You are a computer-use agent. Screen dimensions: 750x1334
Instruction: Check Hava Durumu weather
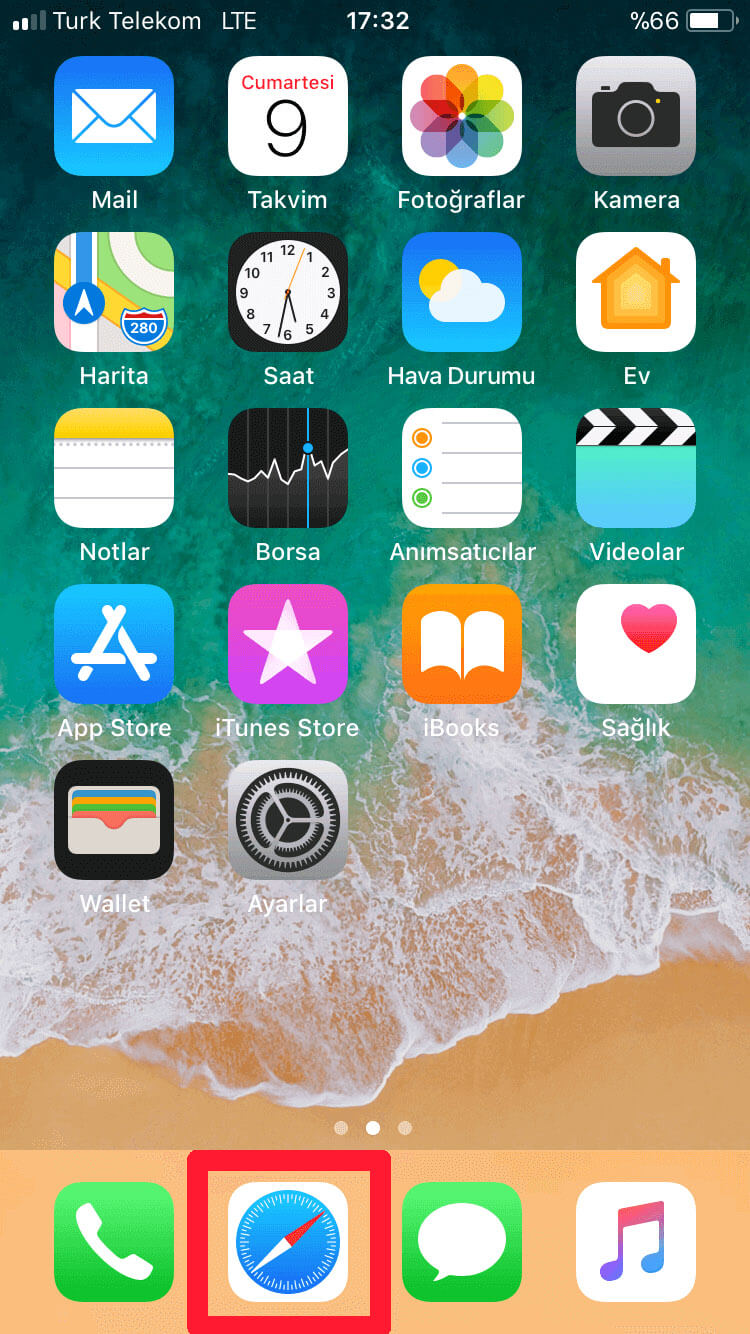pyautogui.click(x=461, y=291)
